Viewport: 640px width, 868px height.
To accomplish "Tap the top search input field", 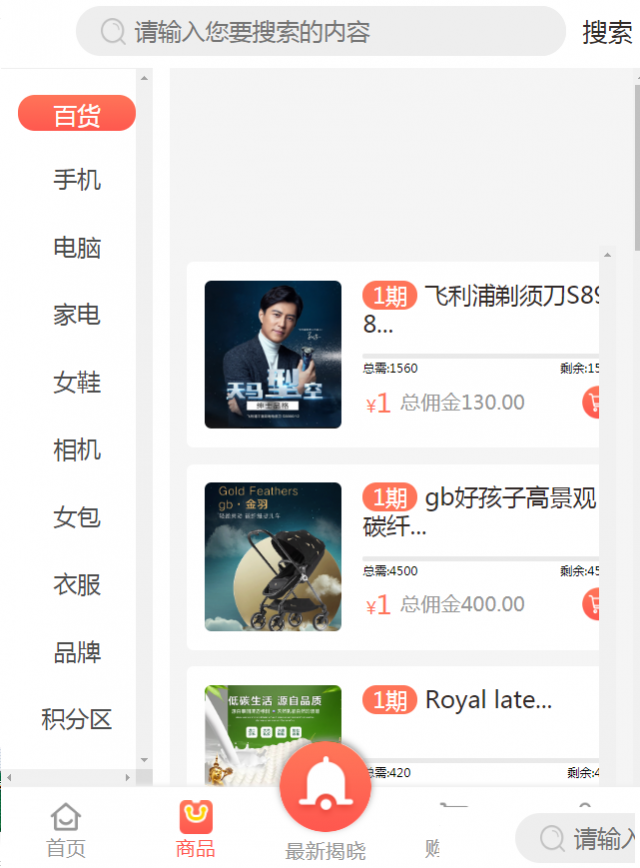I will click(x=320, y=32).
